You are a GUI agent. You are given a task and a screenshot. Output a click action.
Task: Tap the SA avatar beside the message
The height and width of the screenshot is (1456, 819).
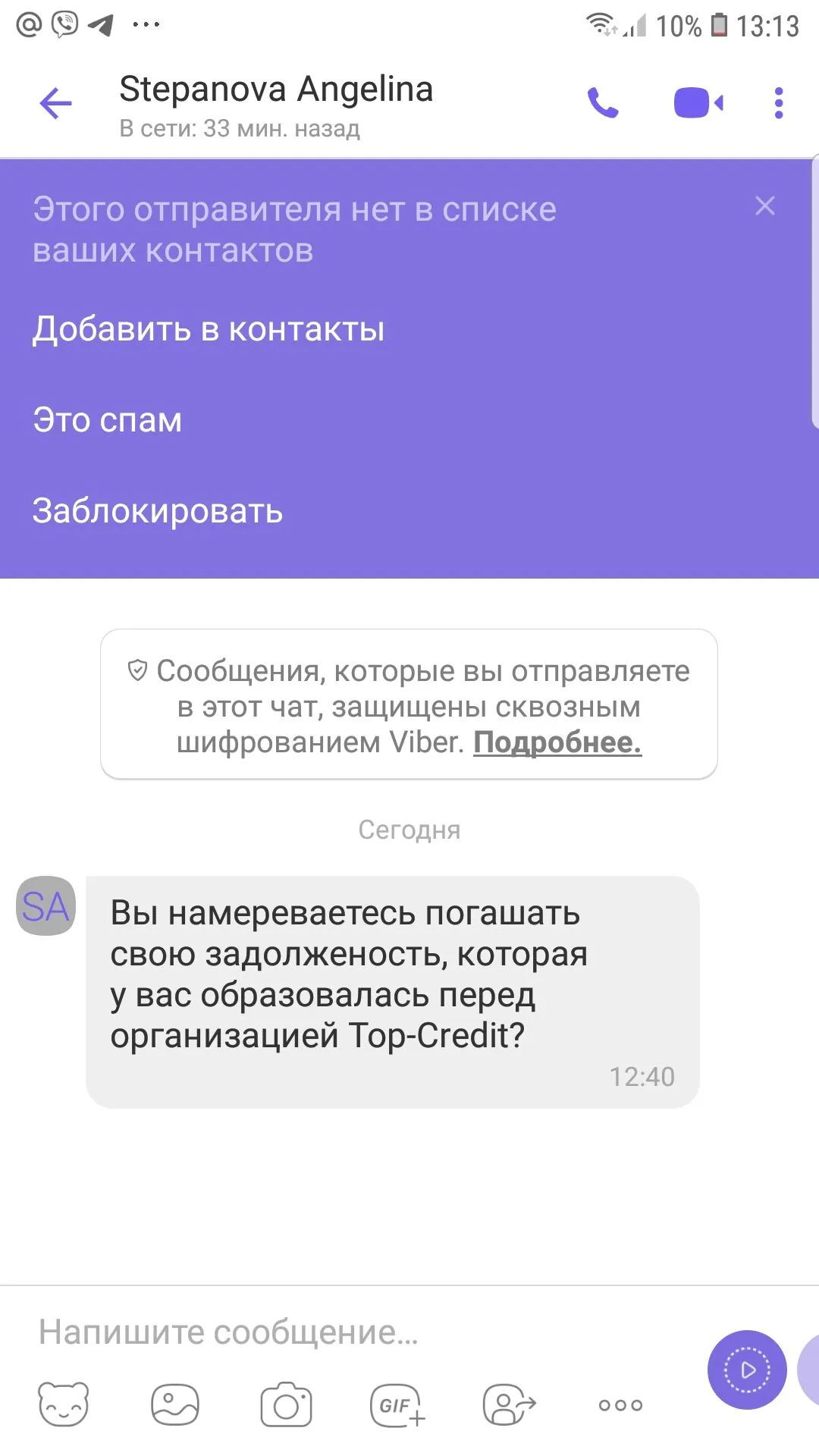click(45, 906)
